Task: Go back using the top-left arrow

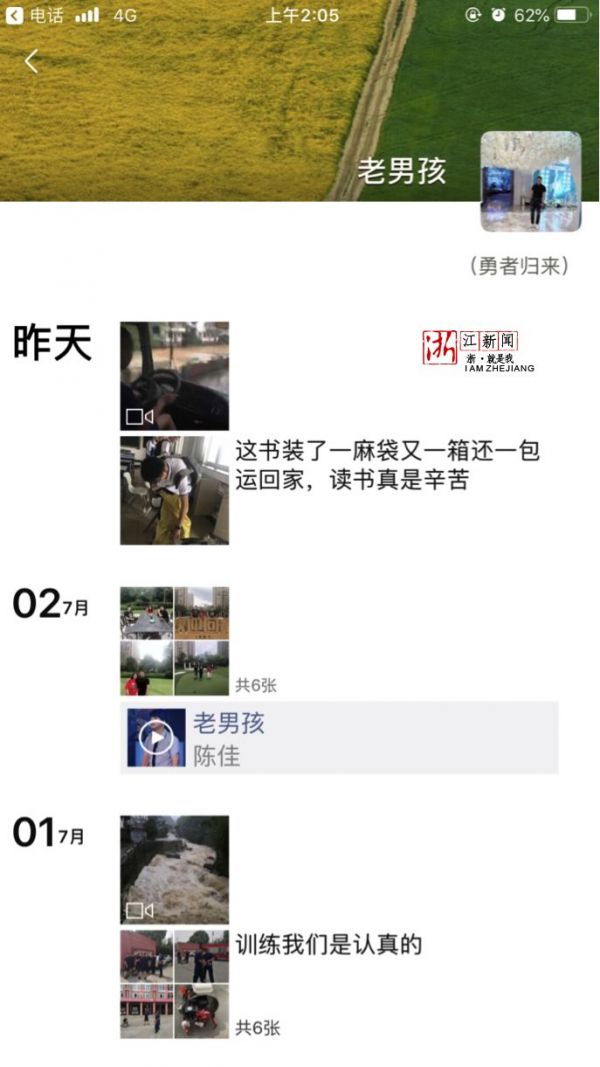Action: (x=31, y=62)
